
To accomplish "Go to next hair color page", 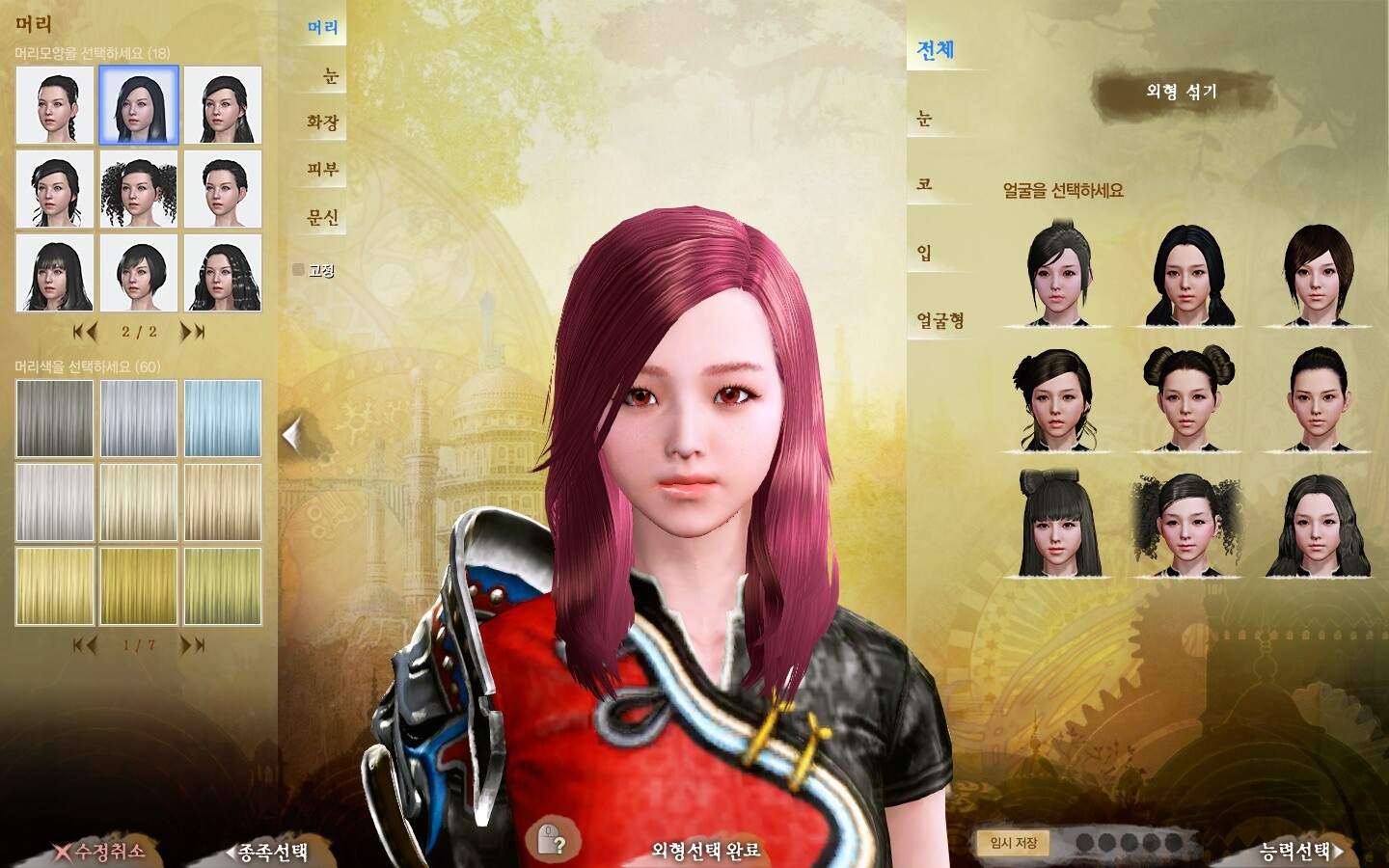I will click(192, 645).
